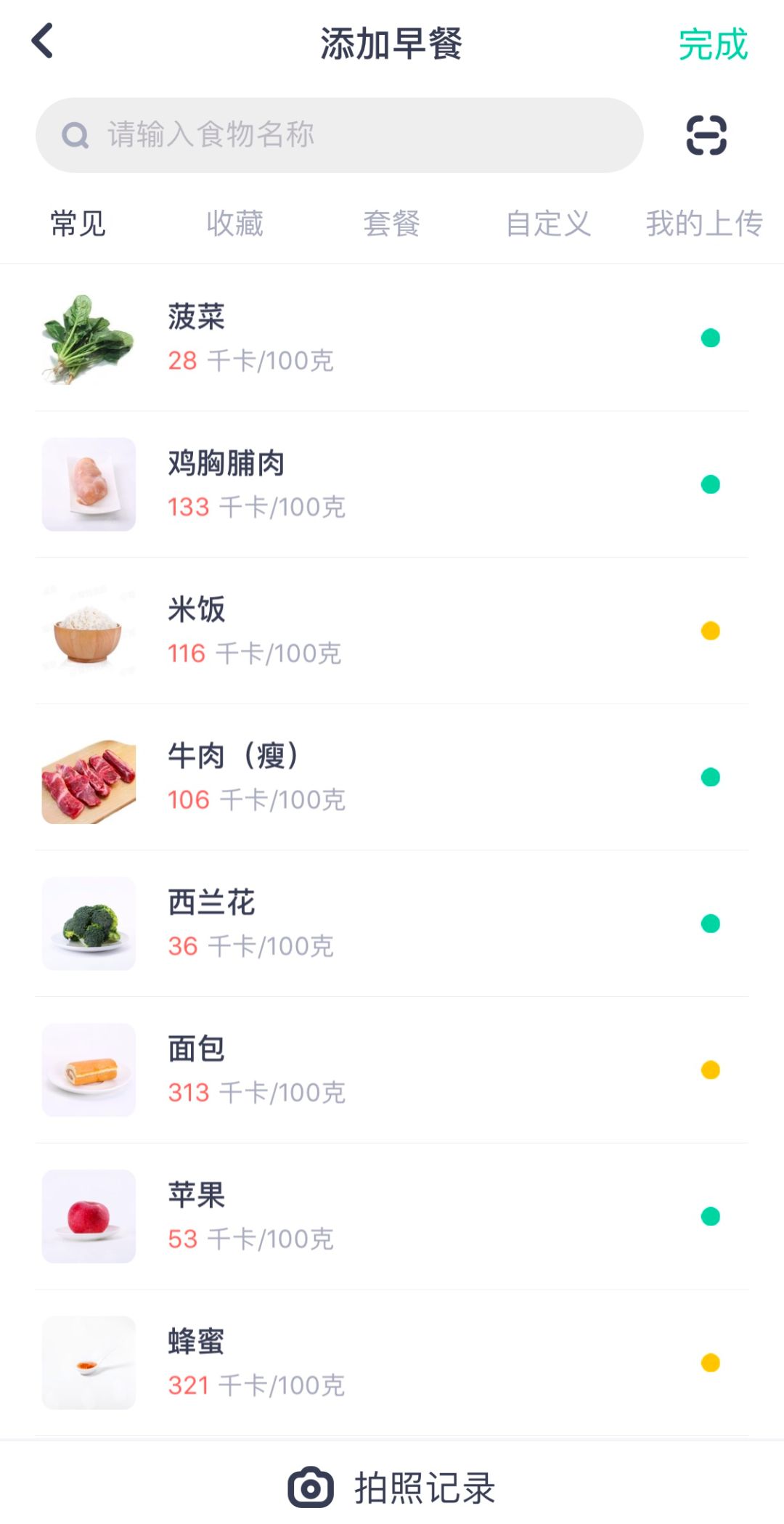
Task: Switch to the 套餐 tab
Action: (x=391, y=223)
